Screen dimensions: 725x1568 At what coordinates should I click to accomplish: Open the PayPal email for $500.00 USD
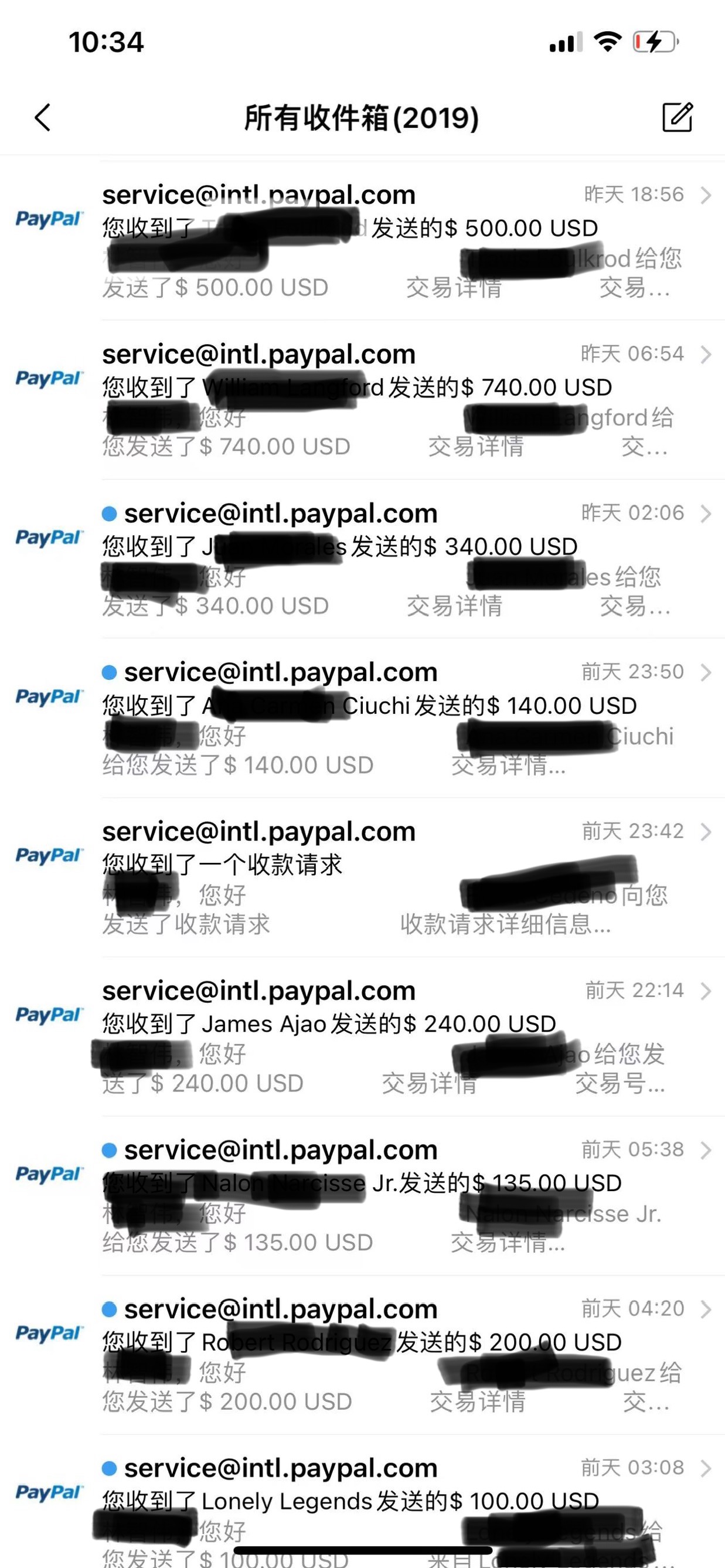click(x=390, y=240)
